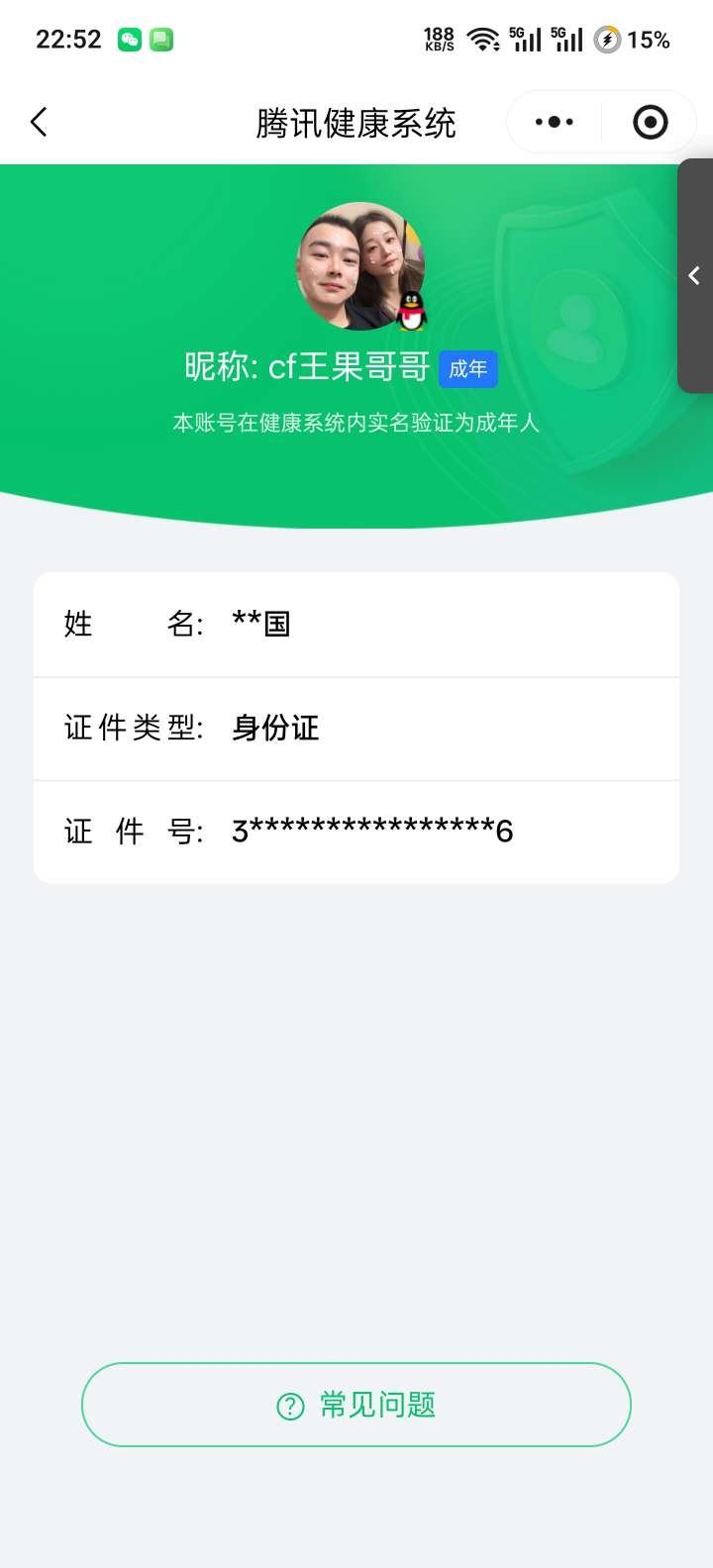
Task: Tap the messaging app icon in status bar
Action: [160, 39]
